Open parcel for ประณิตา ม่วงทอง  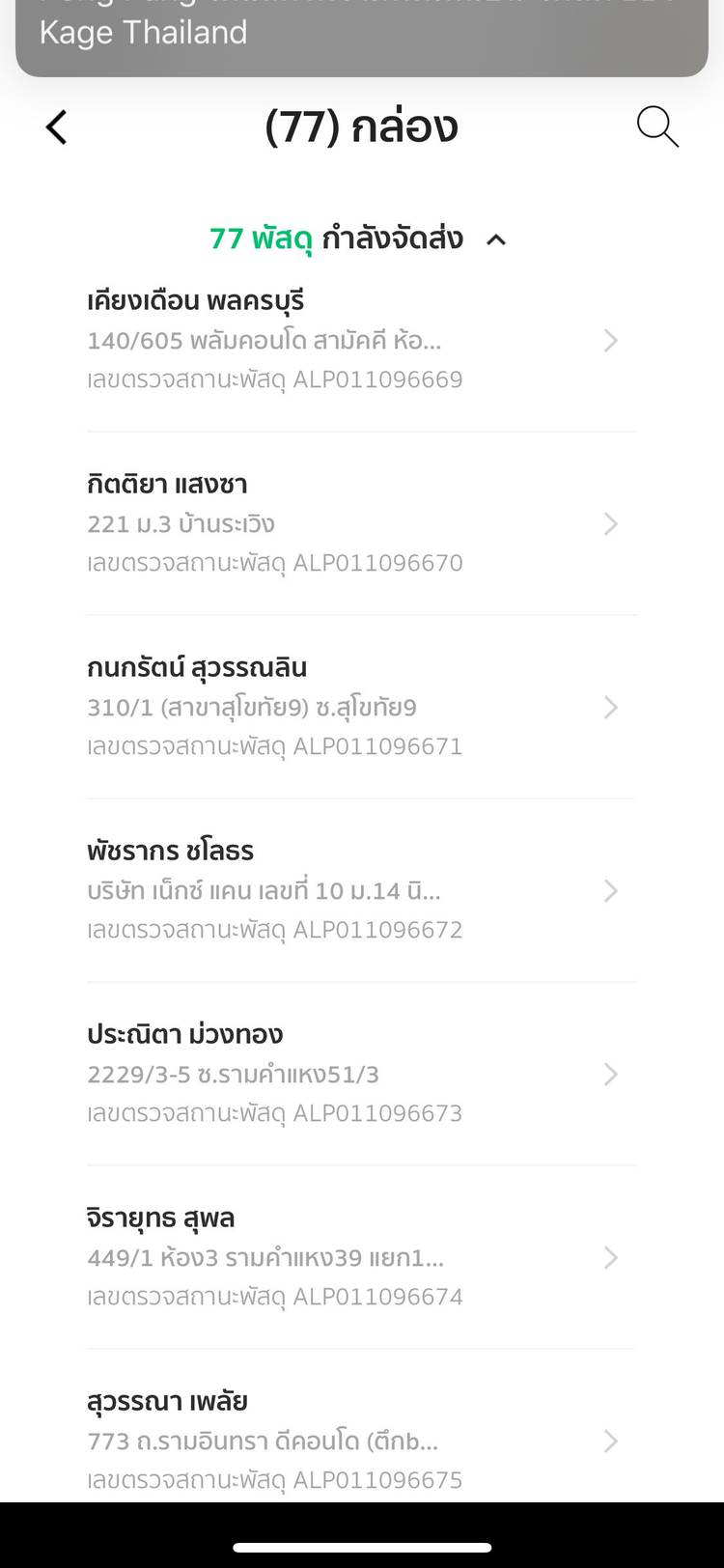361,1074
